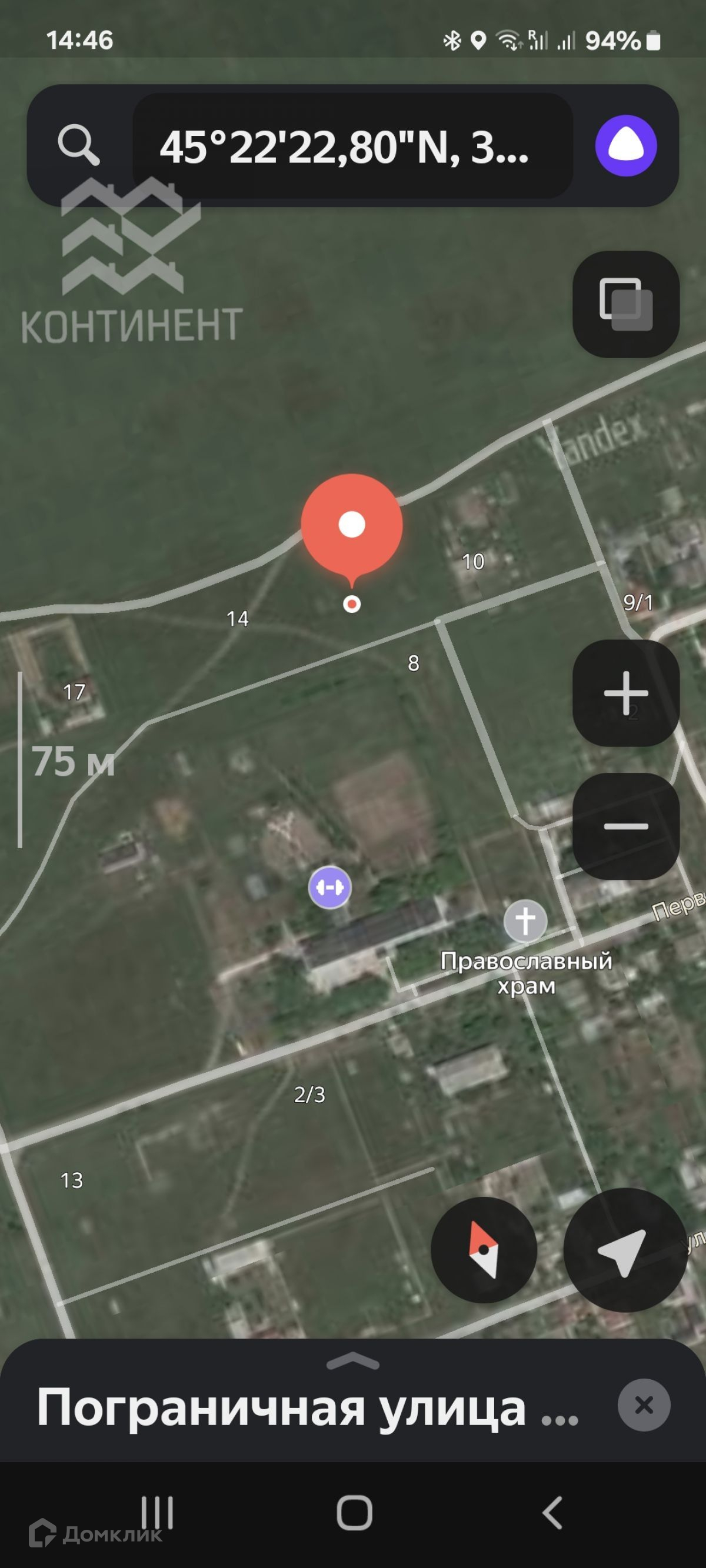The width and height of the screenshot is (706, 1568).
Task: Tap the search magnifier icon
Action: pos(78,145)
